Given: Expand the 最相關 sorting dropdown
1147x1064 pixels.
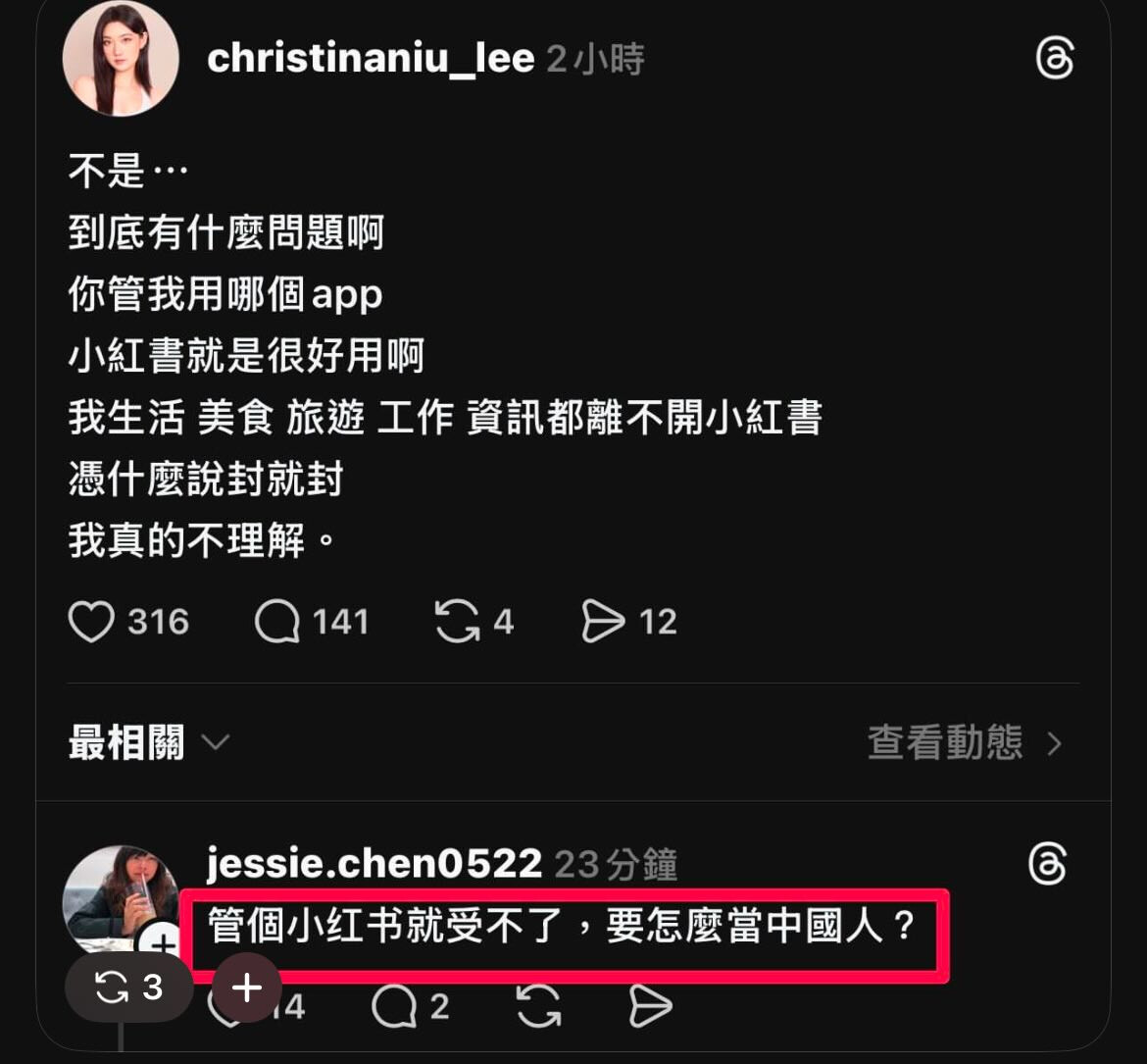Looking at the screenshot, I should [149, 743].
